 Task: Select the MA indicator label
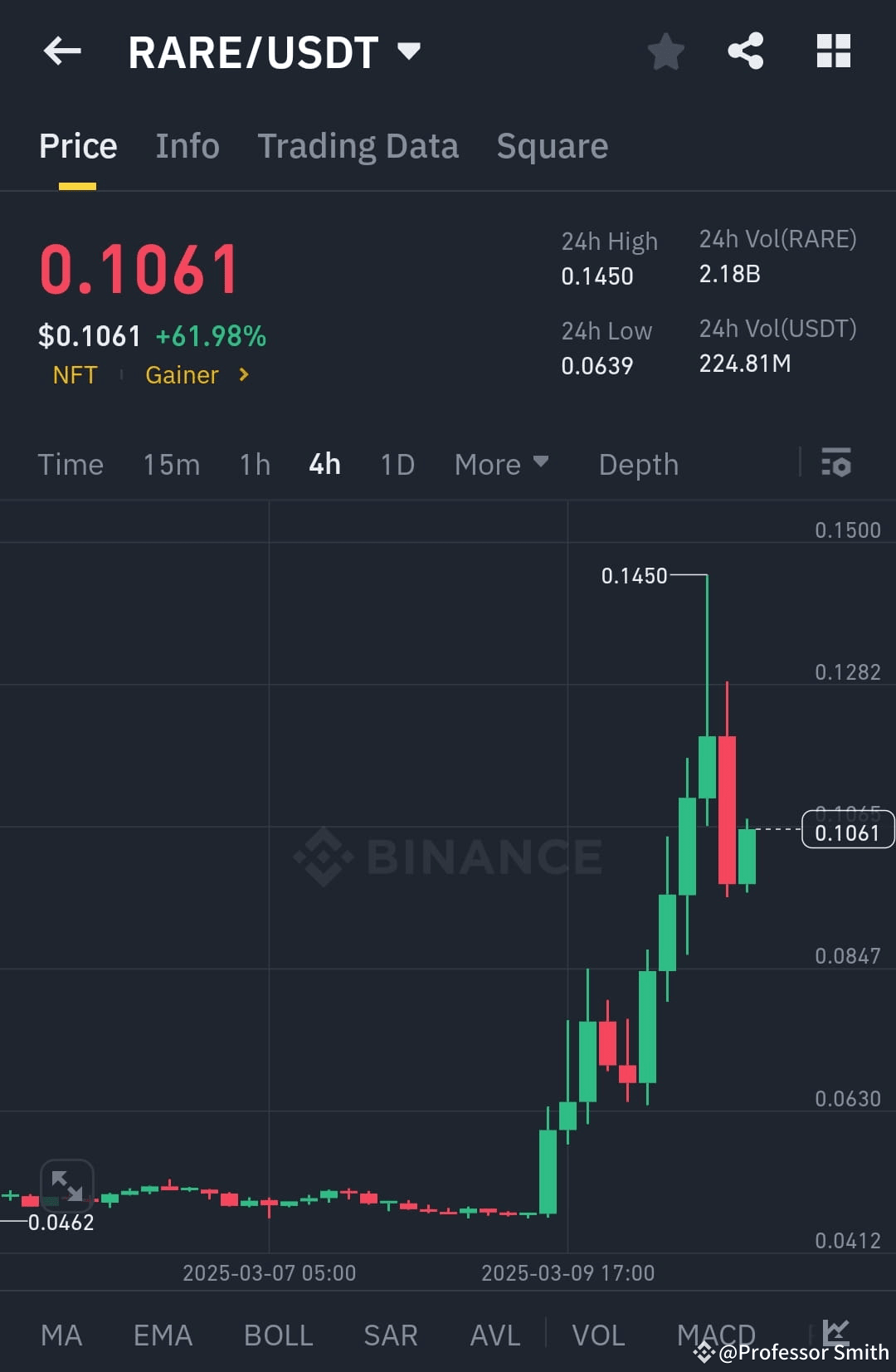(x=61, y=1334)
